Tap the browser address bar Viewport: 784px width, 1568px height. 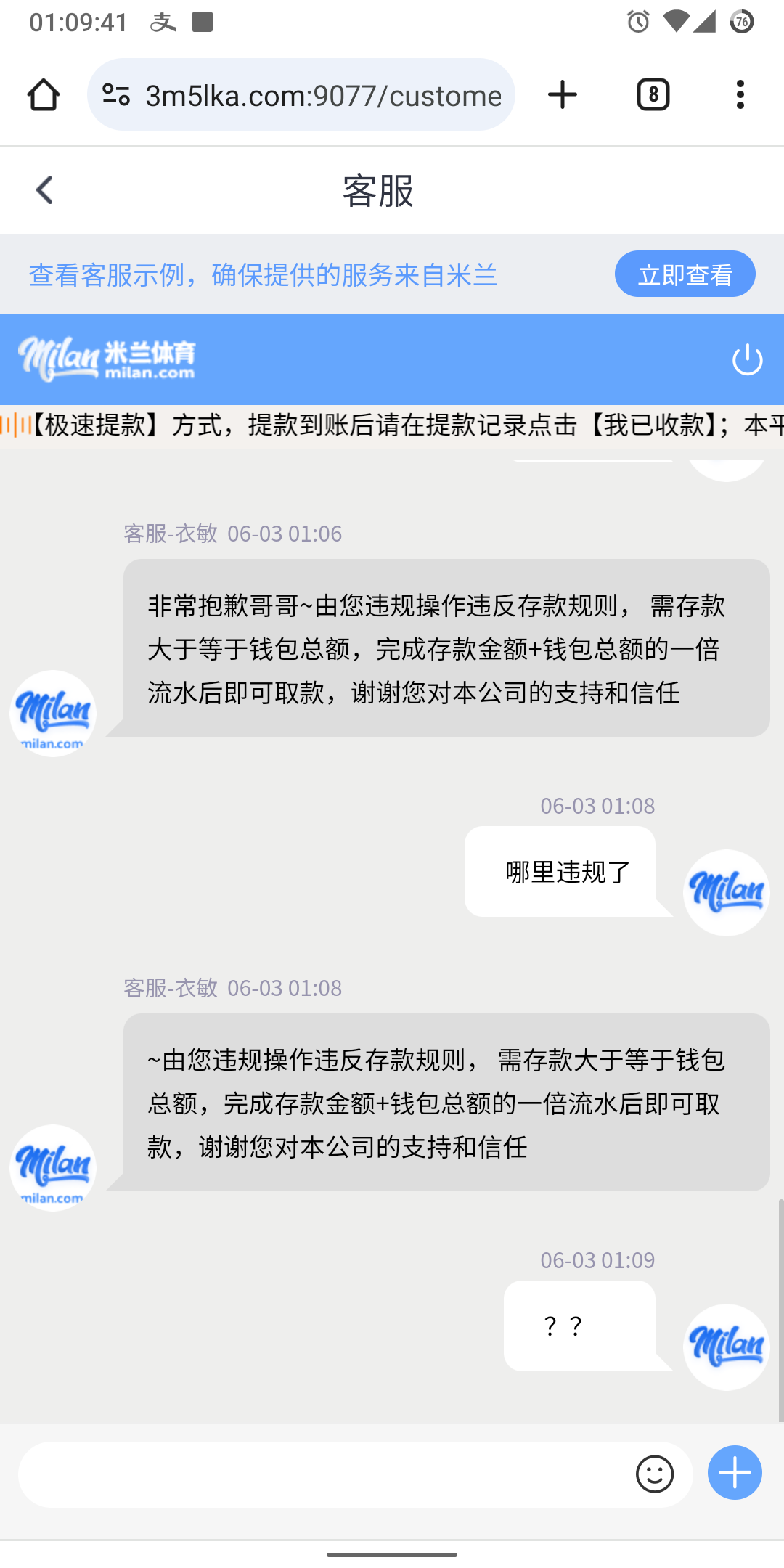coord(323,95)
